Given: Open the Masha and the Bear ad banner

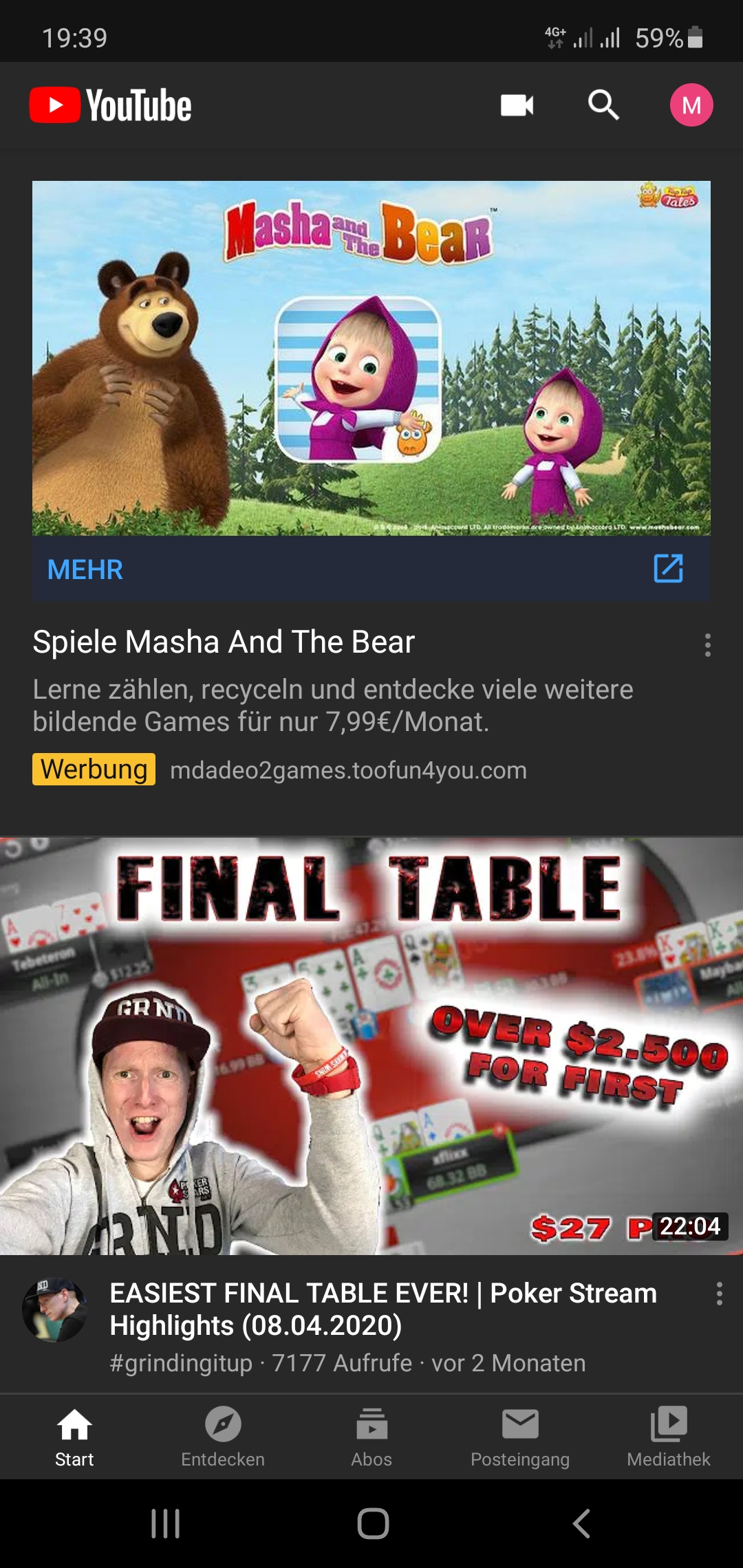Looking at the screenshot, I should pos(371,358).
